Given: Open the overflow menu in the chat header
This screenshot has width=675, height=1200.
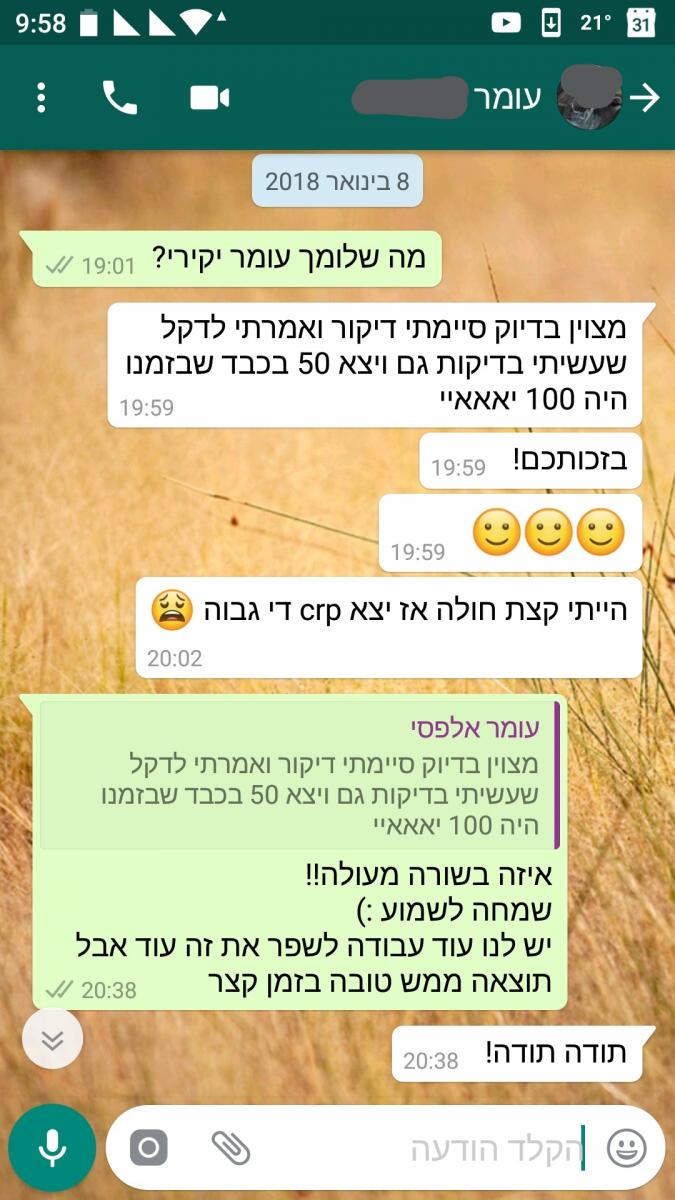Looking at the screenshot, I should (41, 97).
